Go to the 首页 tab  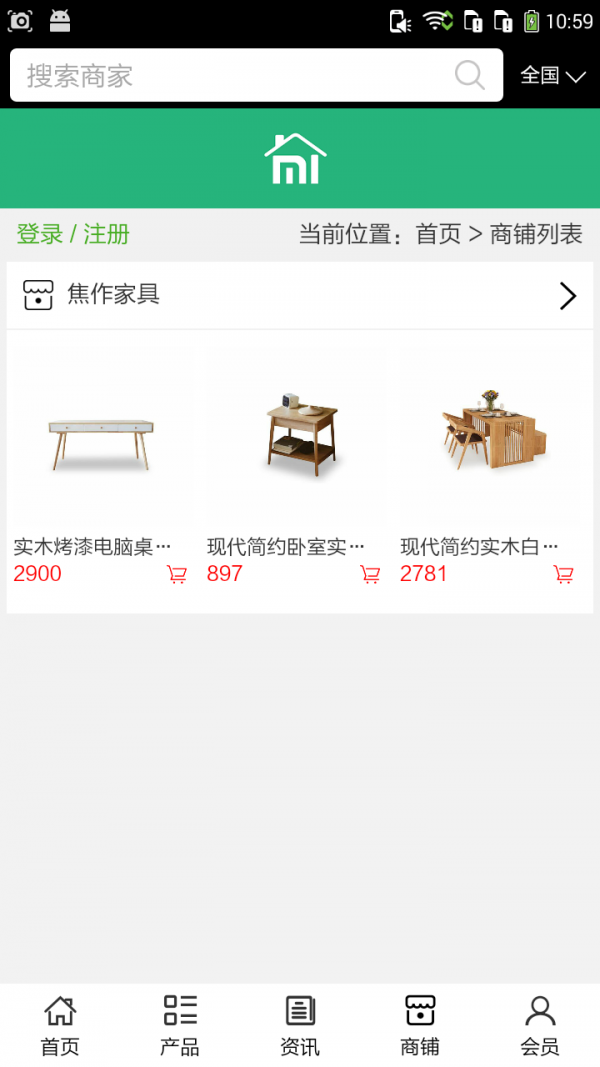[x=60, y=1025]
